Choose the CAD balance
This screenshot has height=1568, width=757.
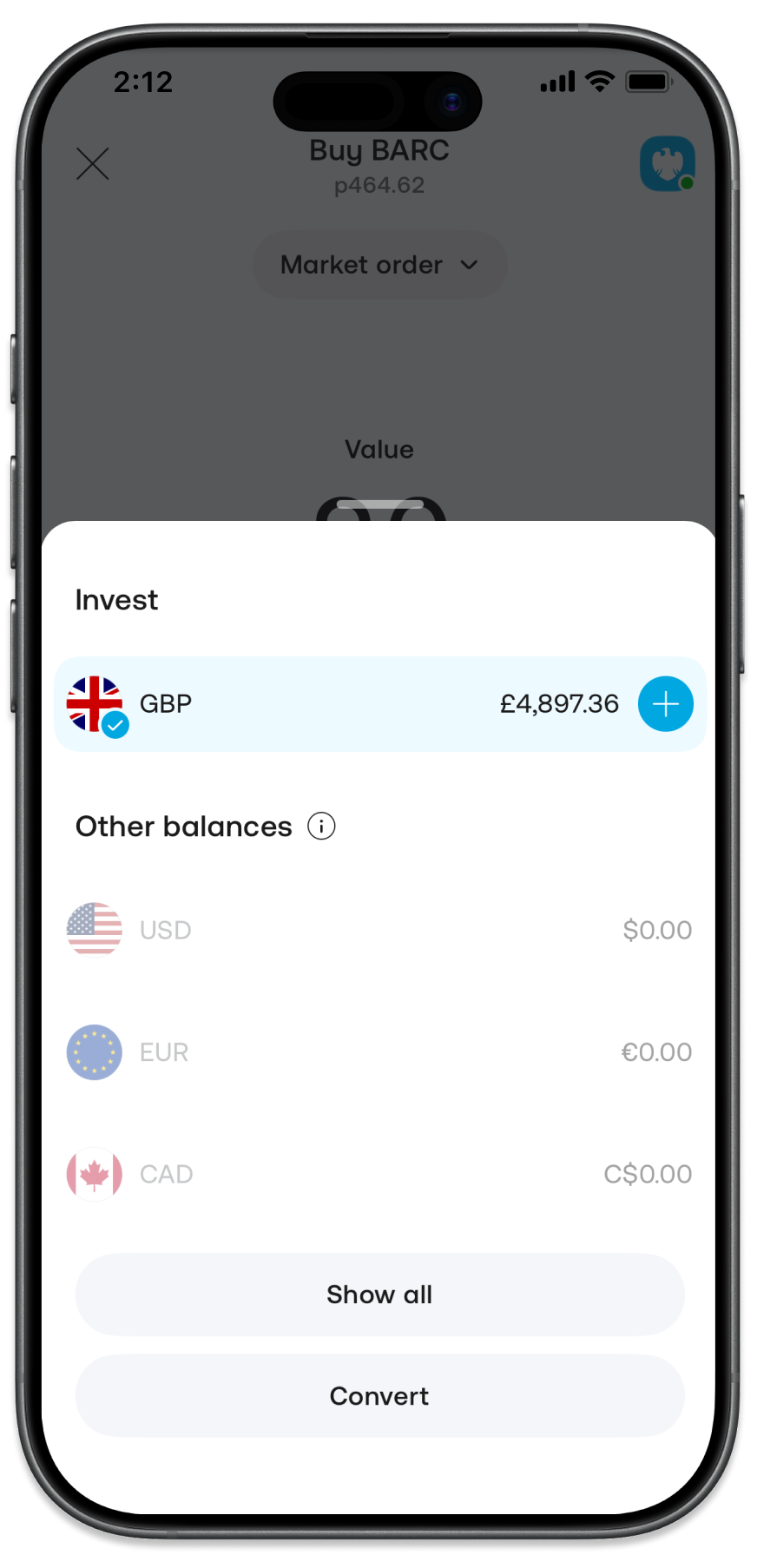379,1174
